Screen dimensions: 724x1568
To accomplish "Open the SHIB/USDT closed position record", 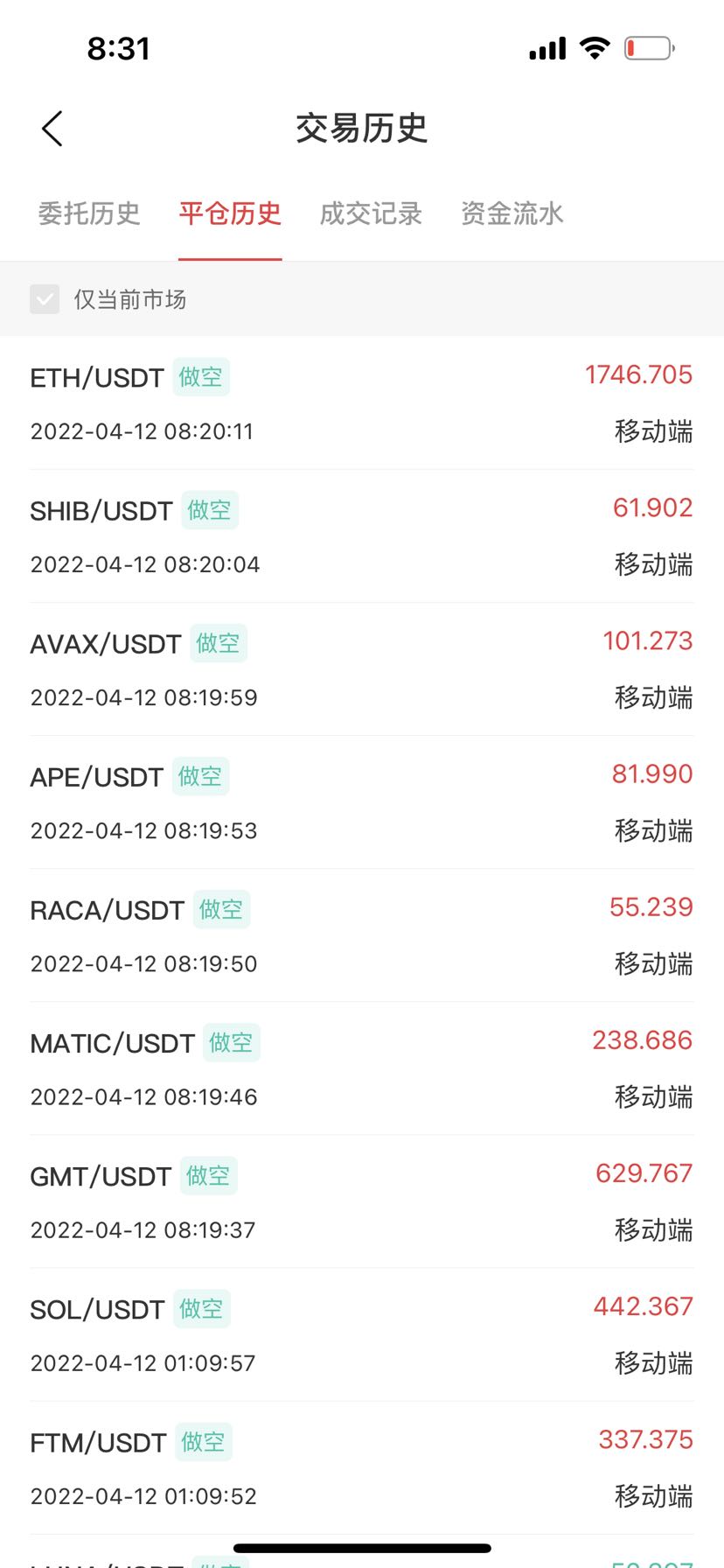I will point(362,536).
